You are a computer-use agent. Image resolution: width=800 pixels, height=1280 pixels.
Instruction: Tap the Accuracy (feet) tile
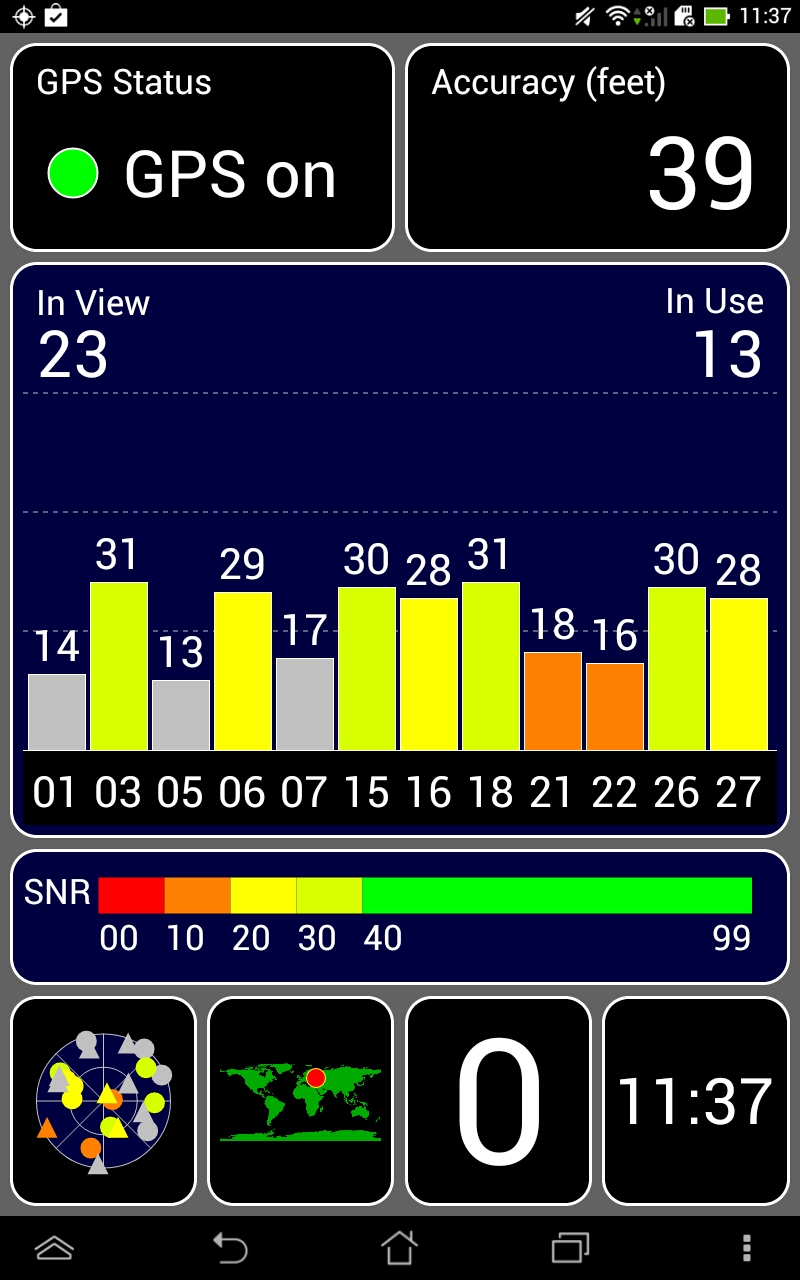596,147
